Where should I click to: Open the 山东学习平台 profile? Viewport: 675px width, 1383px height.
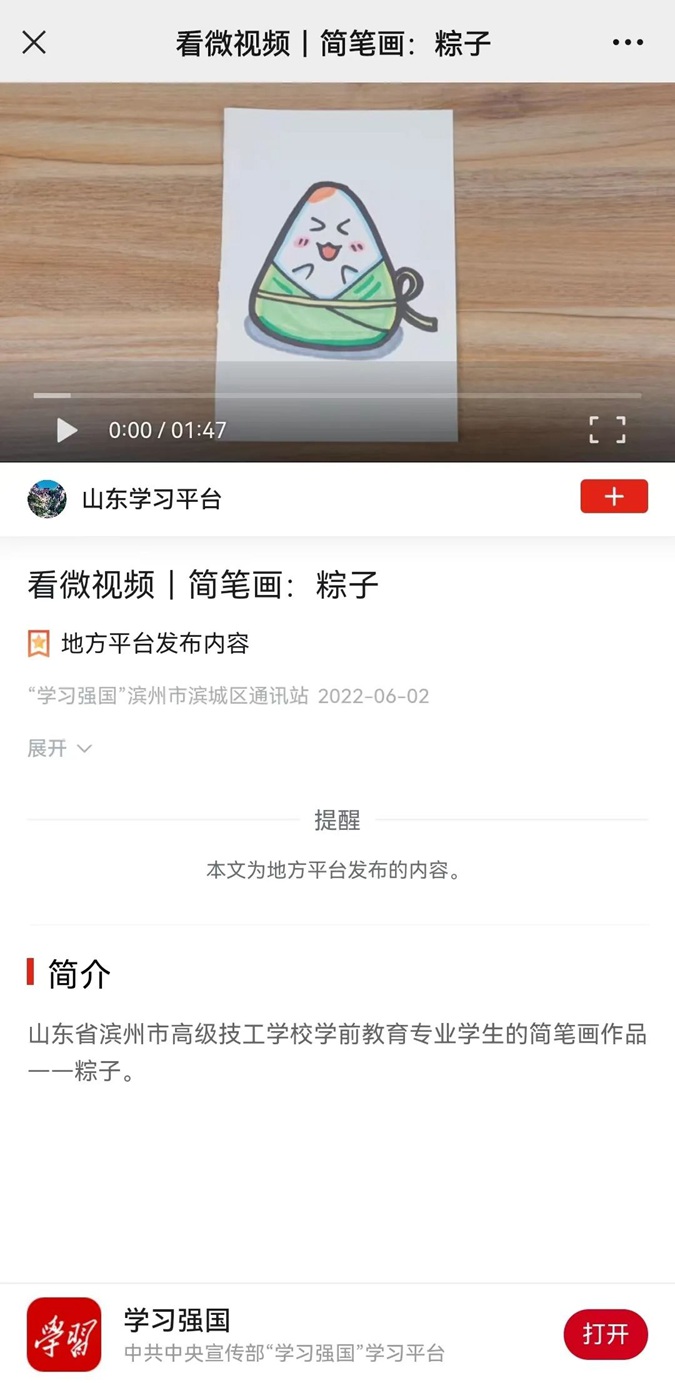pyautogui.click(x=150, y=499)
